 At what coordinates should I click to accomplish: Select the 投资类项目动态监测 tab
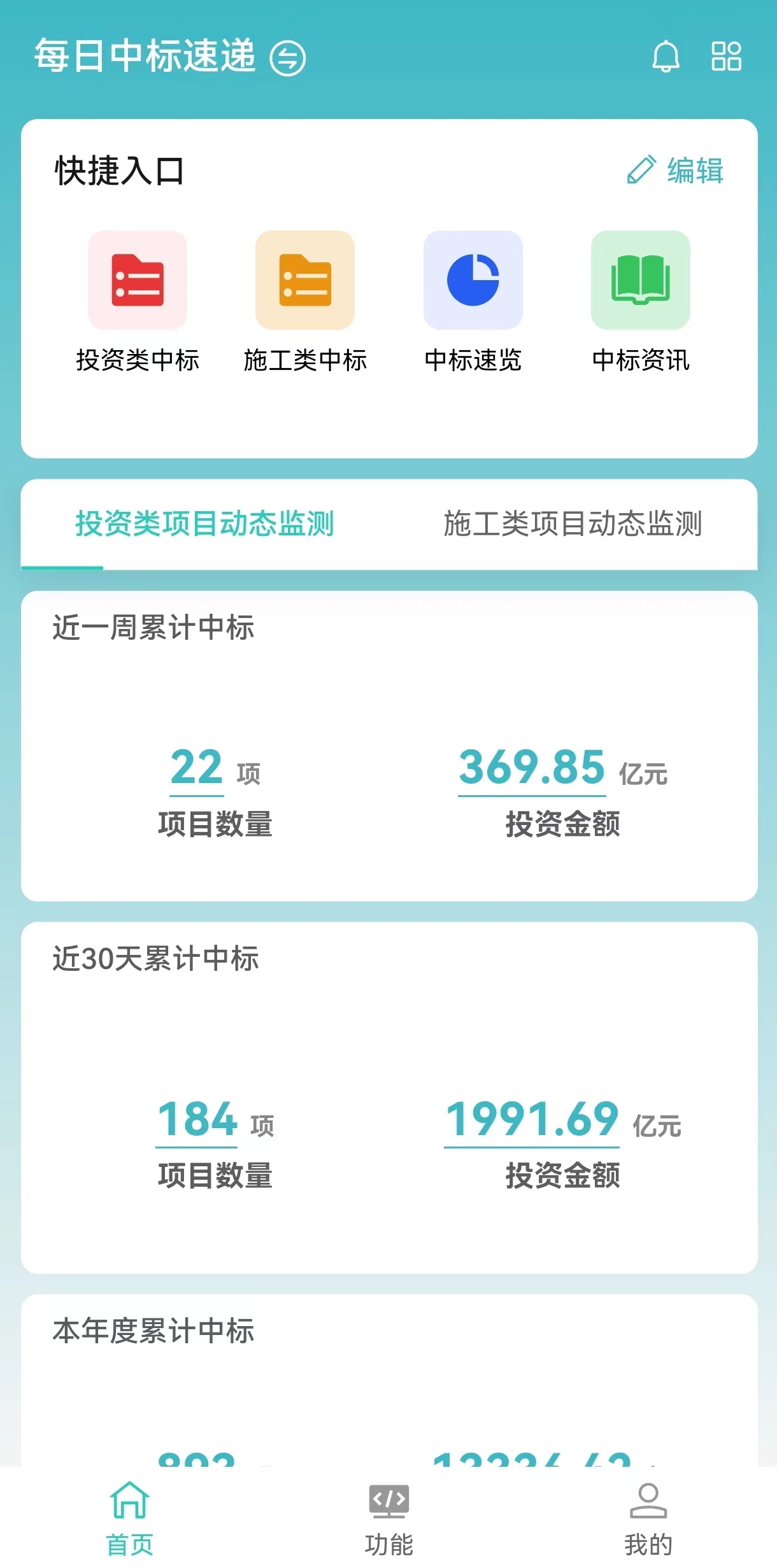tap(204, 524)
